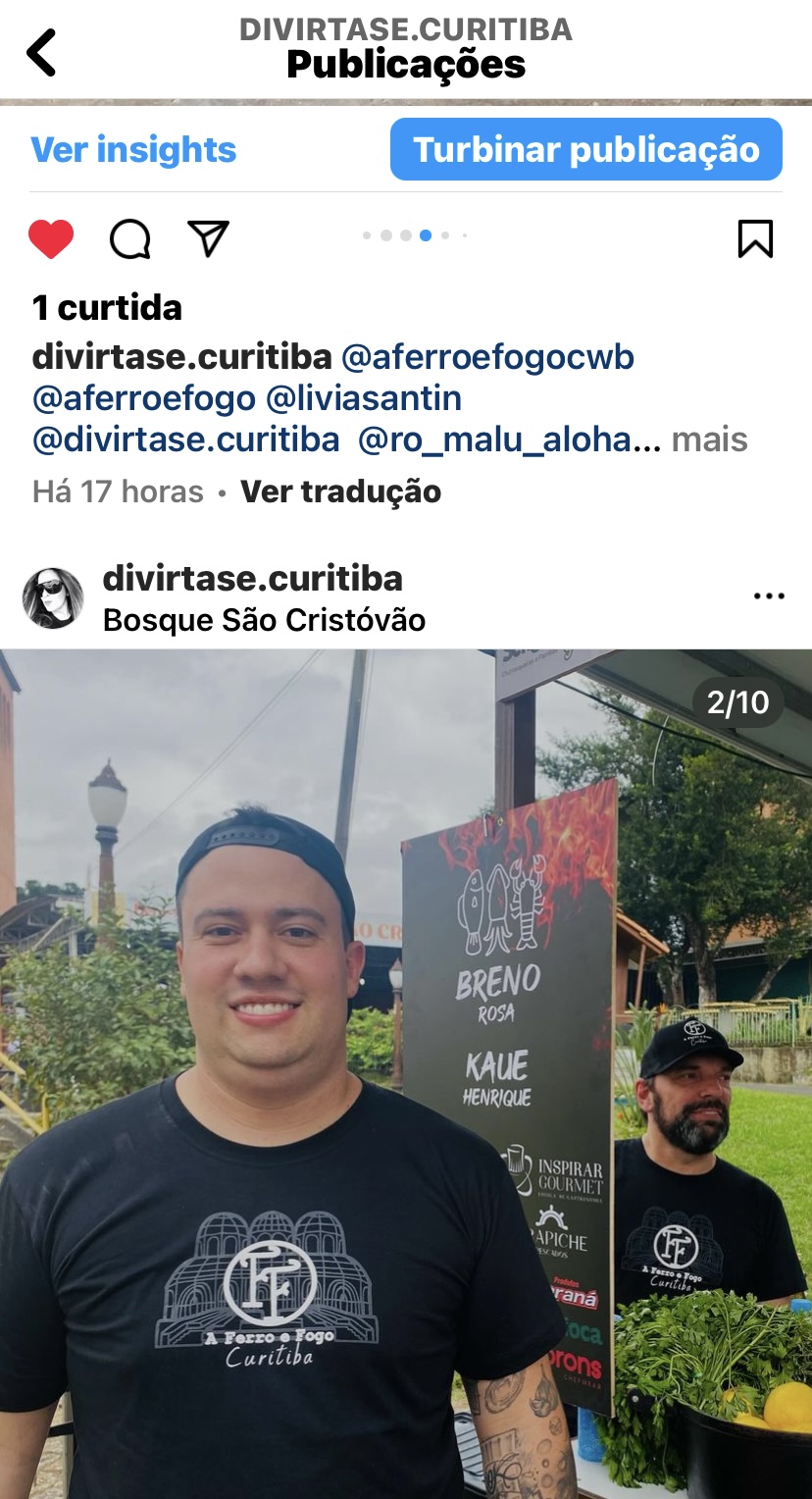Image resolution: width=812 pixels, height=1499 pixels.
Task: Open the @aferroefogo mention in caption
Action: point(143,398)
